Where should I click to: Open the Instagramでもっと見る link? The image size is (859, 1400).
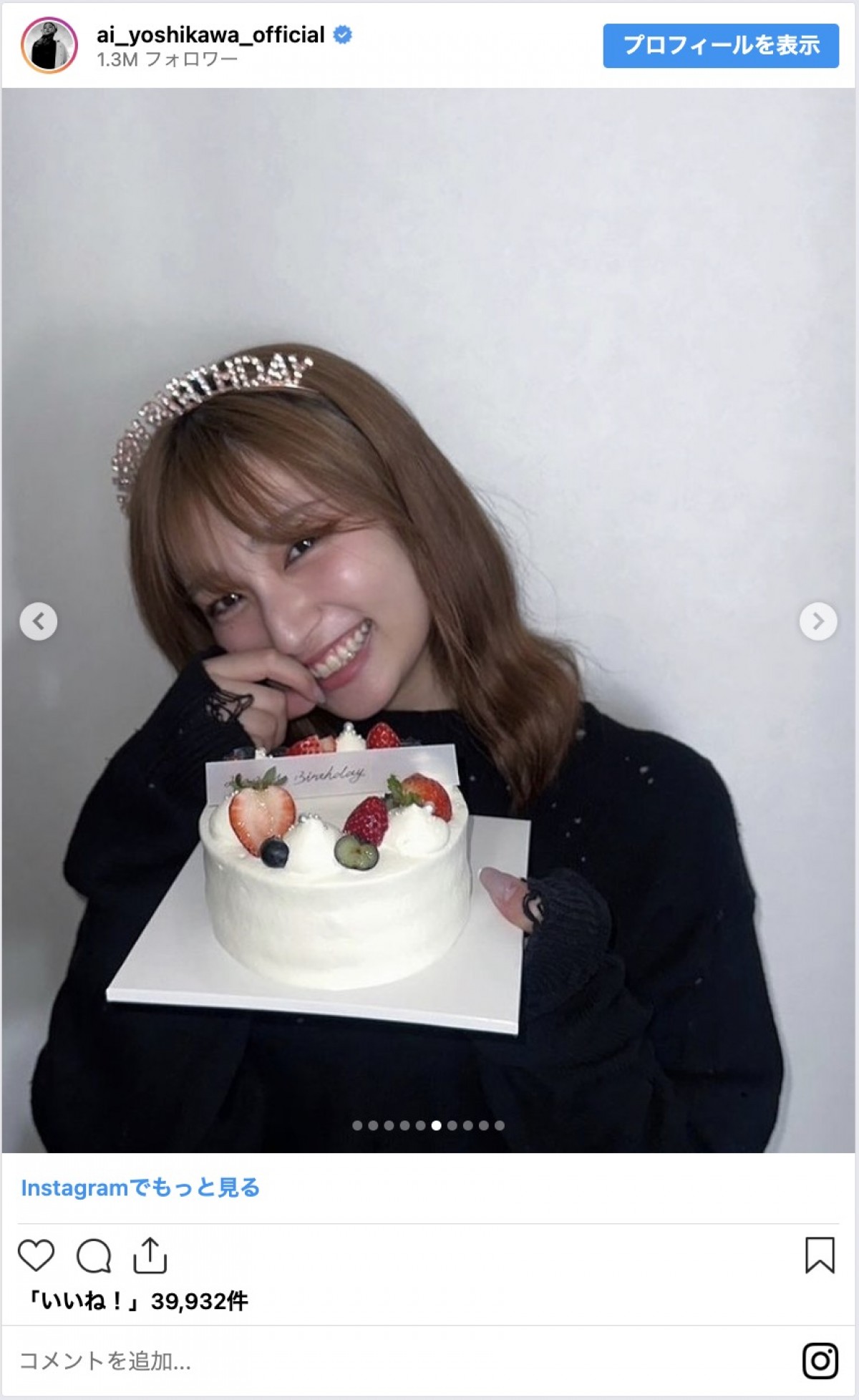(x=140, y=1187)
